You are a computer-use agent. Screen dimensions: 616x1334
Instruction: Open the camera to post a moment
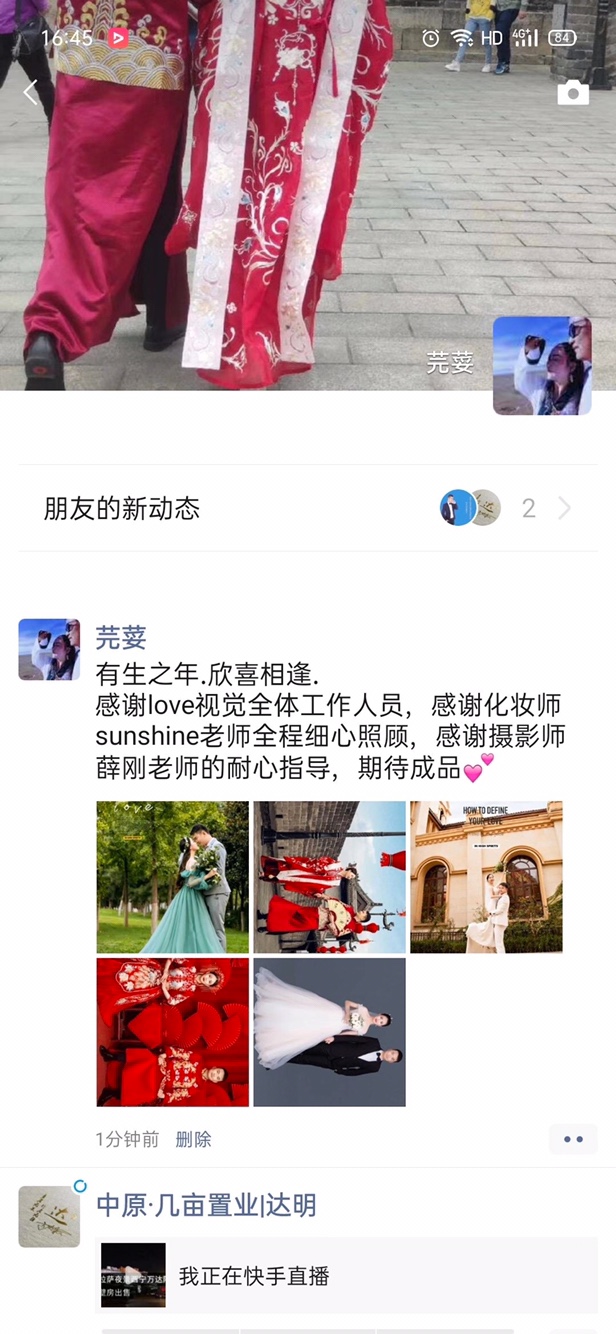click(573, 93)
